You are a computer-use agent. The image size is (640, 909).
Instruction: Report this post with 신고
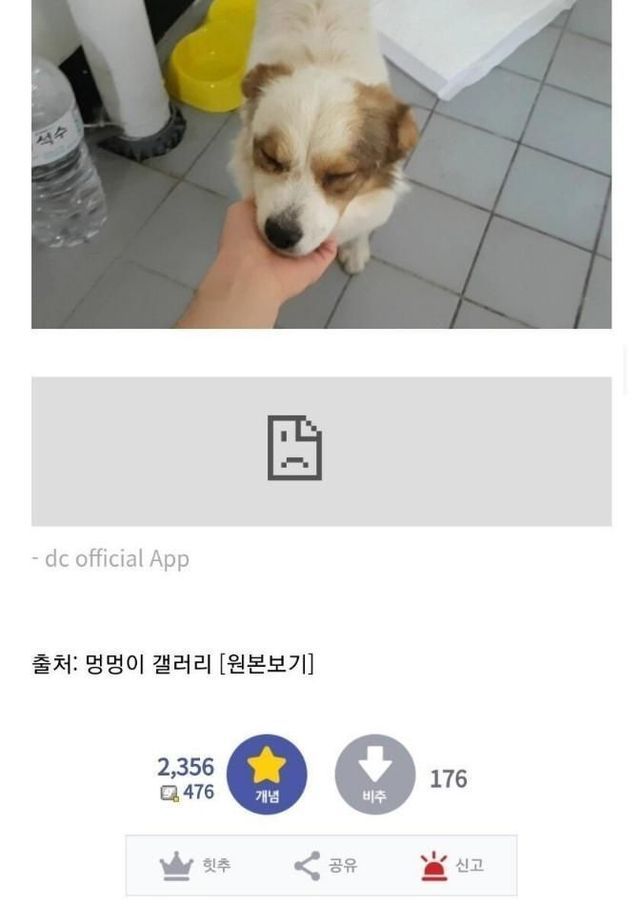(x=452, y=865)
